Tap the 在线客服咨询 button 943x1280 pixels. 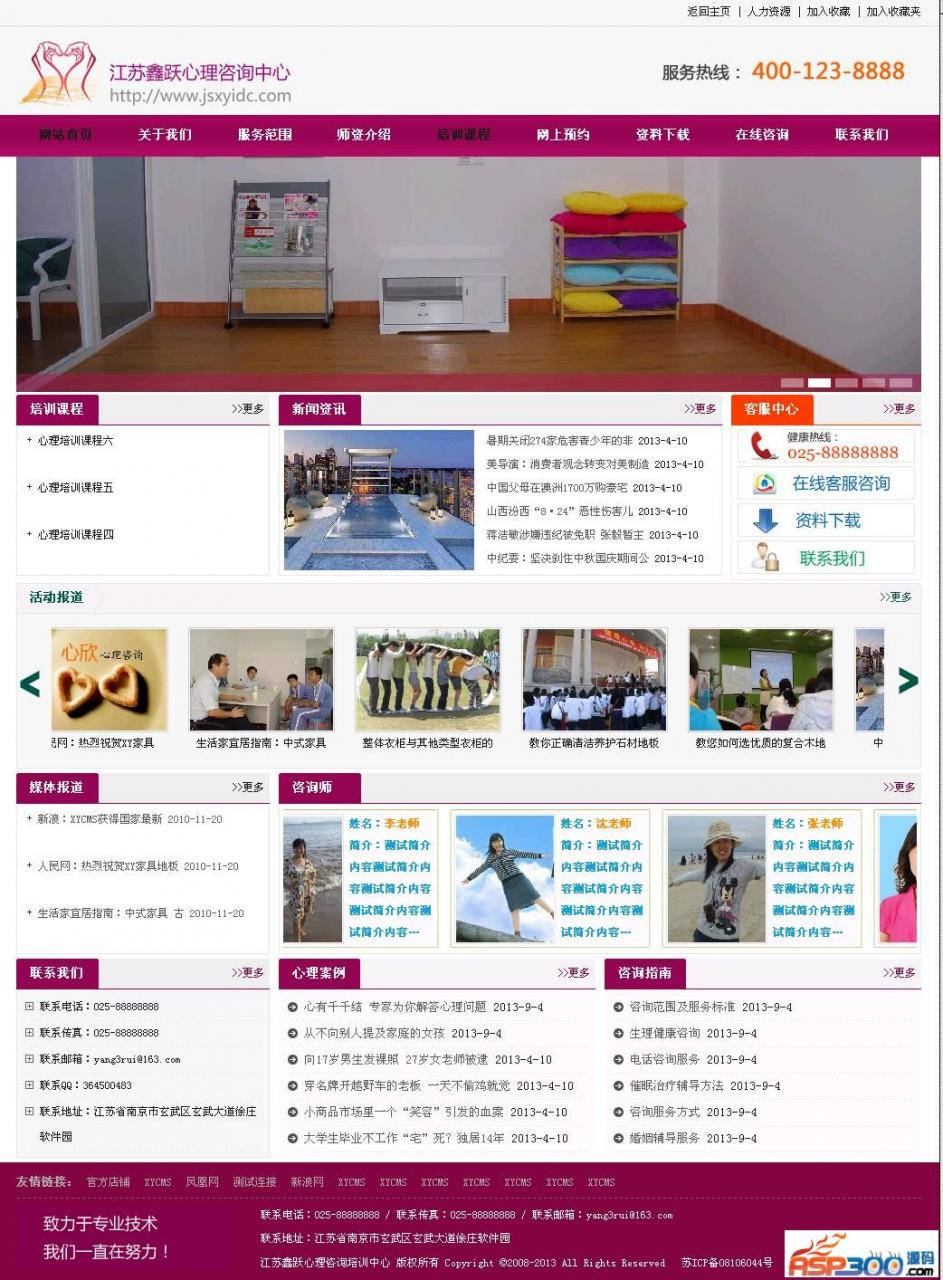(x=826, y=484)
